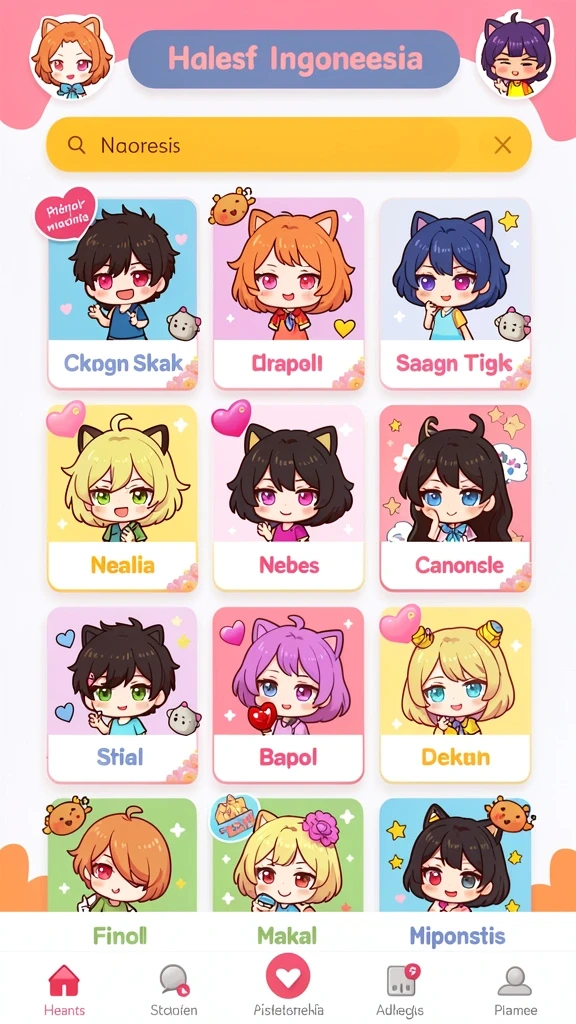Switch to the Heants home tab
Image resolution: width=576 pixels, height=1024 pixels.
coord(64,989)
